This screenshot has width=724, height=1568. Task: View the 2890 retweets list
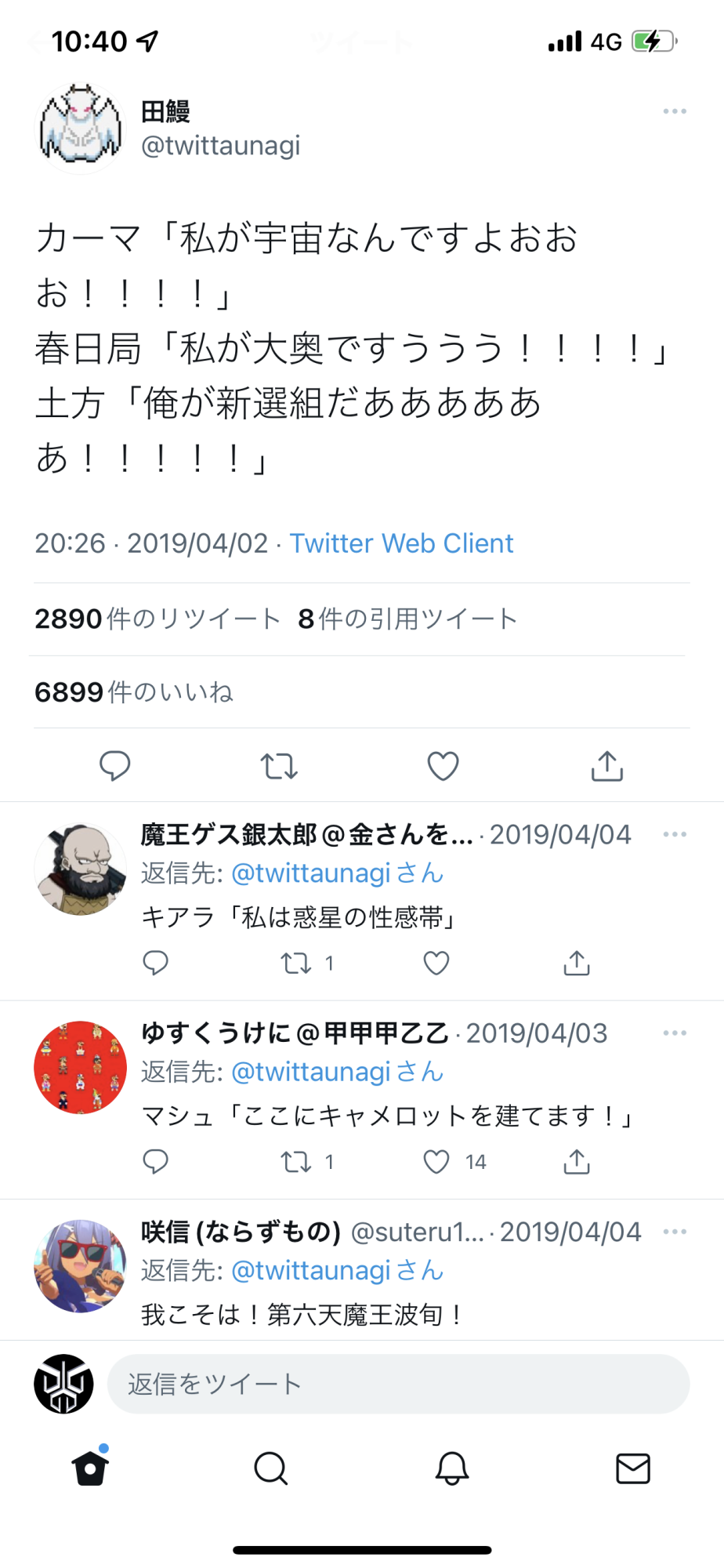pyautogui.click(x=157, y=619)
